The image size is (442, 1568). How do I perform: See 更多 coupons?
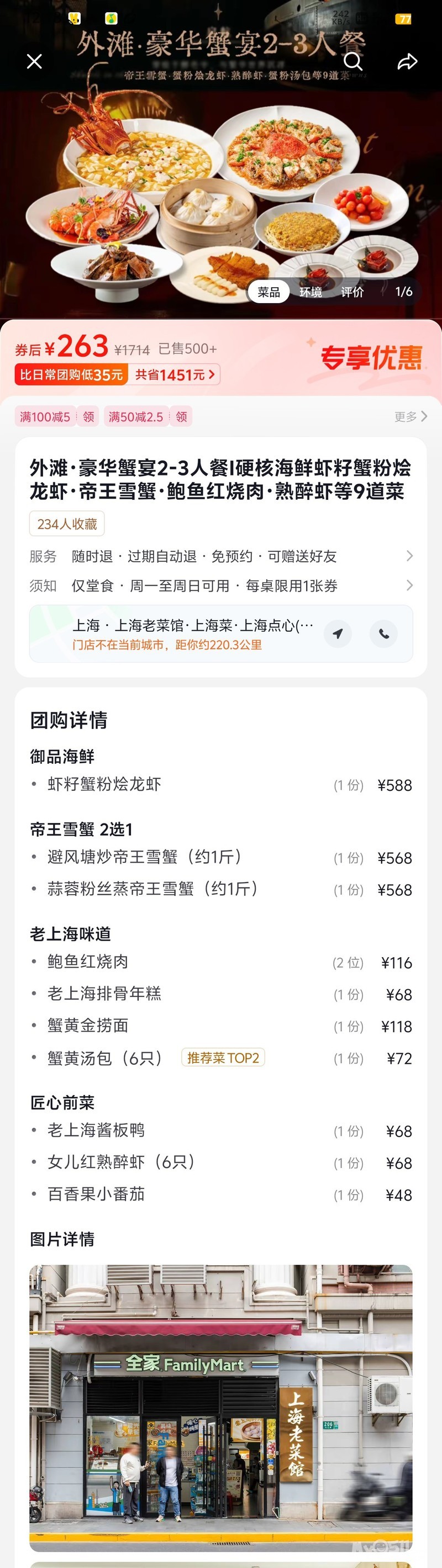point(411,416)
